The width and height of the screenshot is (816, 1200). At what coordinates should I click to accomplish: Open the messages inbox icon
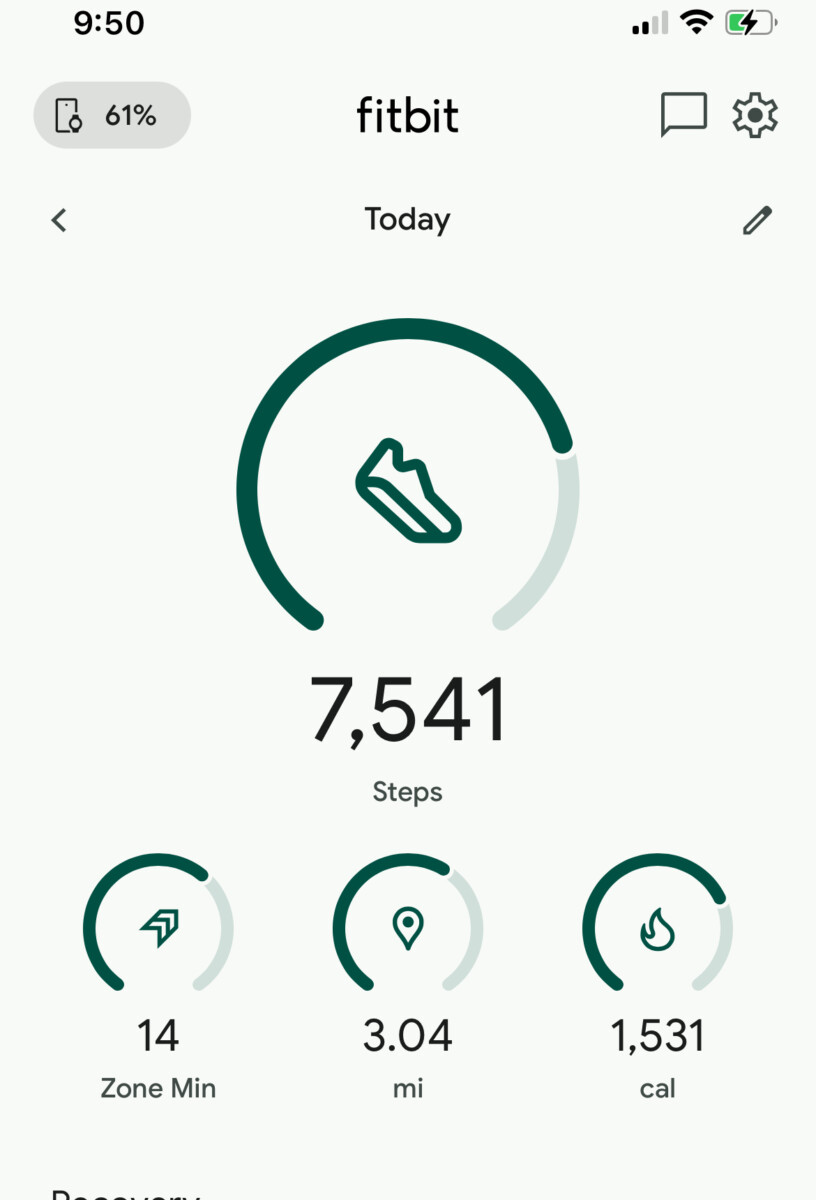click(x=684, y=115)
